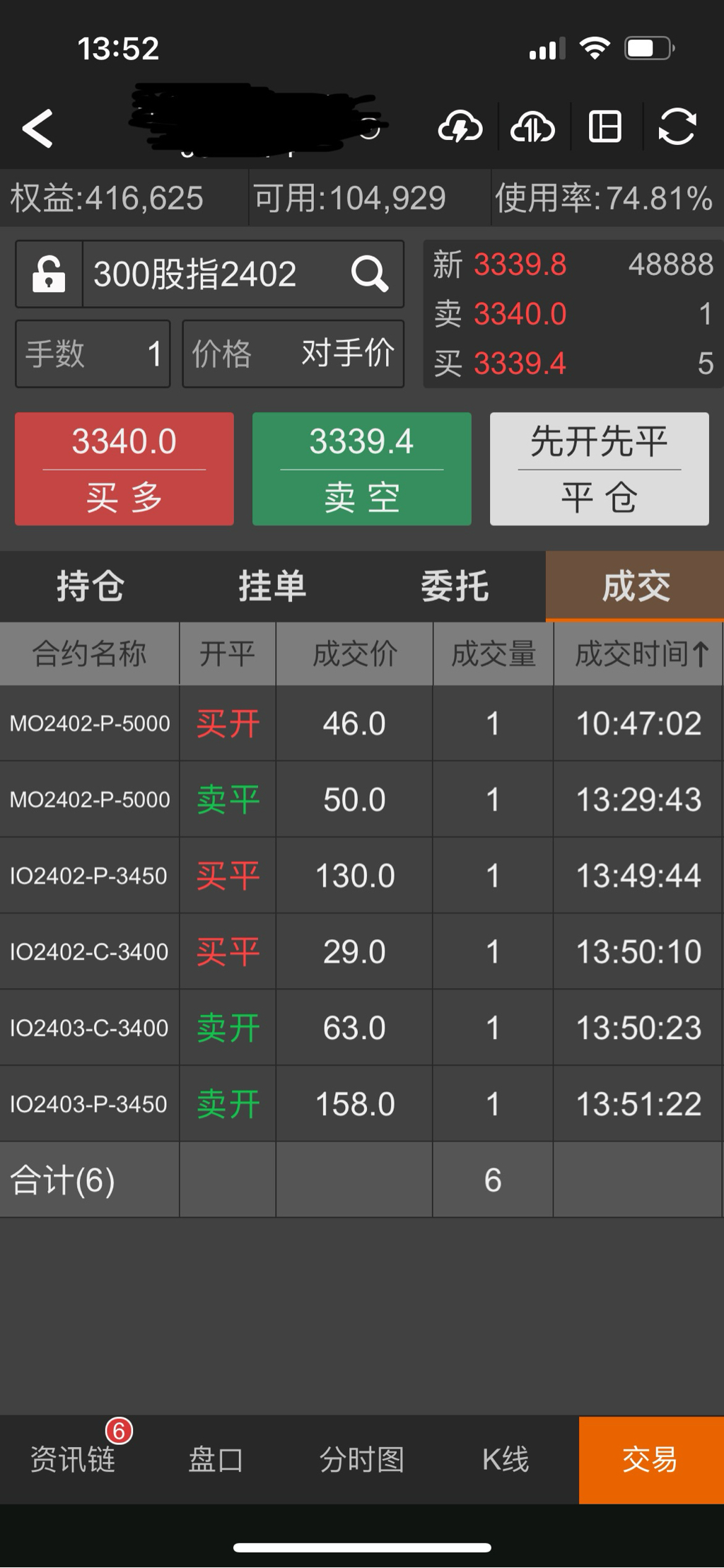The image size is (724, 1568).
Task: Open the layout panel icon
Action: [x=605, y=128]
